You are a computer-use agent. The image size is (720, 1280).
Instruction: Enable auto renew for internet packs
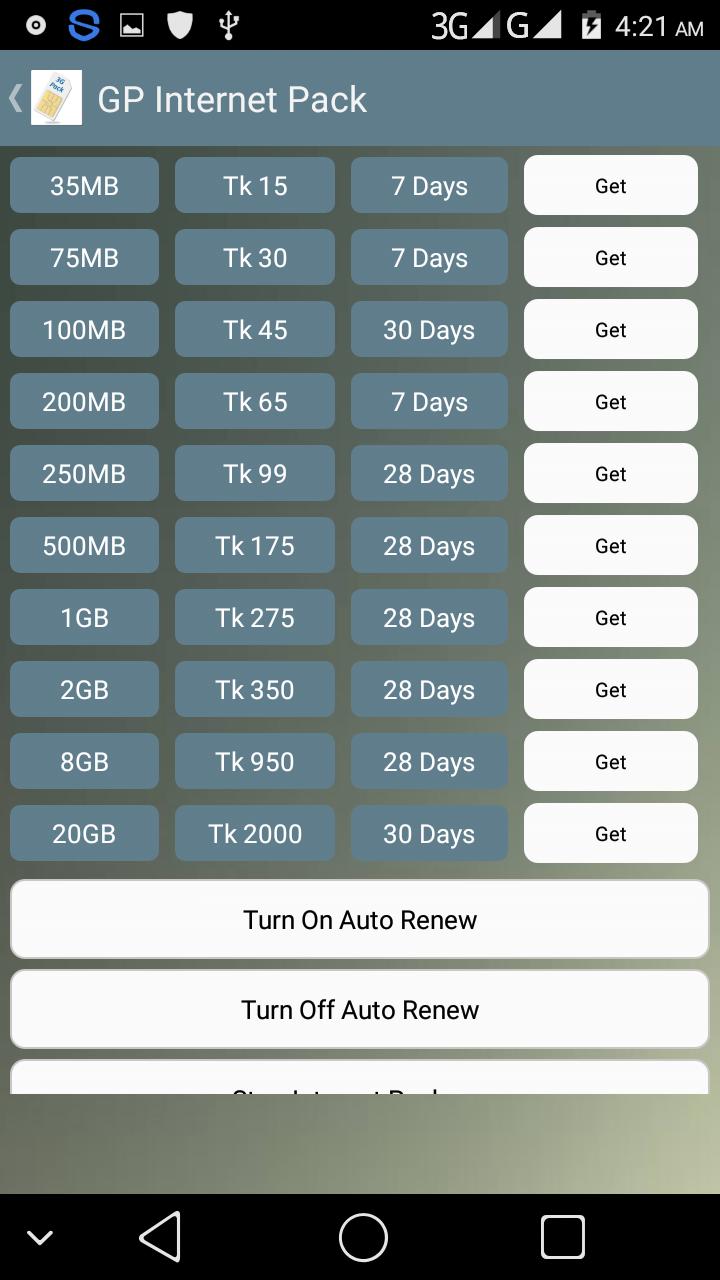[x=360, y=919]
